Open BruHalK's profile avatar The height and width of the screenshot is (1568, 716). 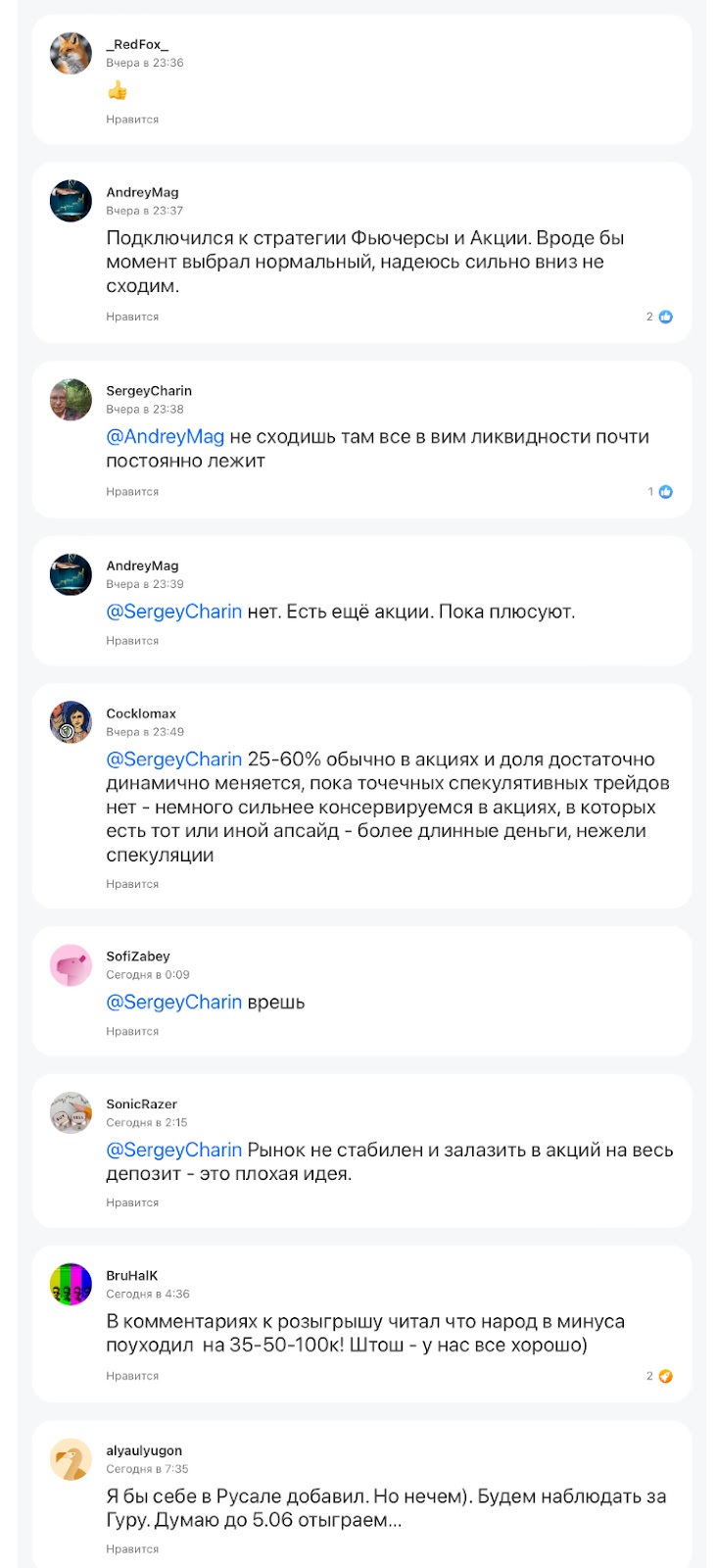click(71, 1284)
